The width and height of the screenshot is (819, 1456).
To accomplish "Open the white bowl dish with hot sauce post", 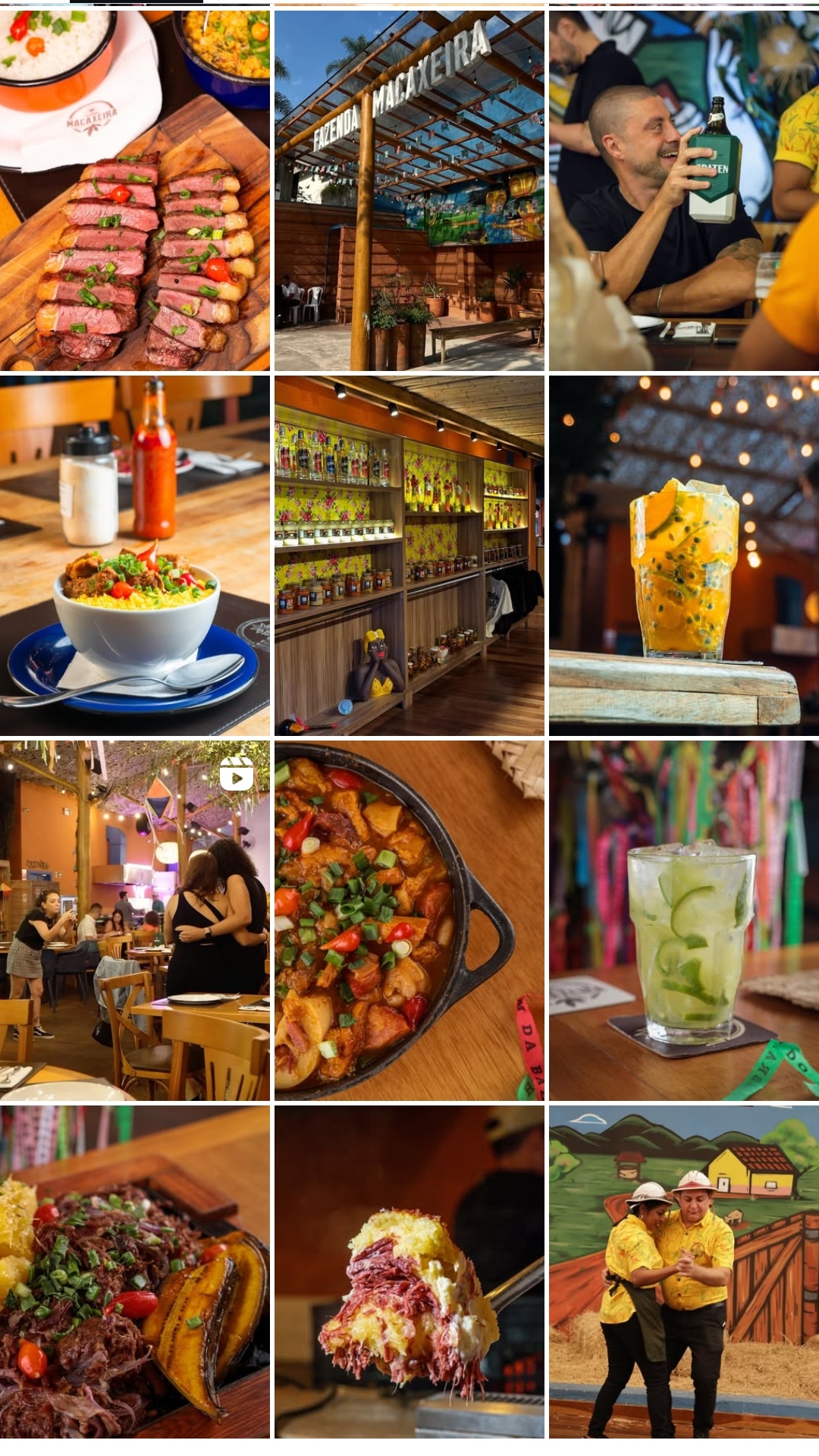I will (x=134, y=555).
